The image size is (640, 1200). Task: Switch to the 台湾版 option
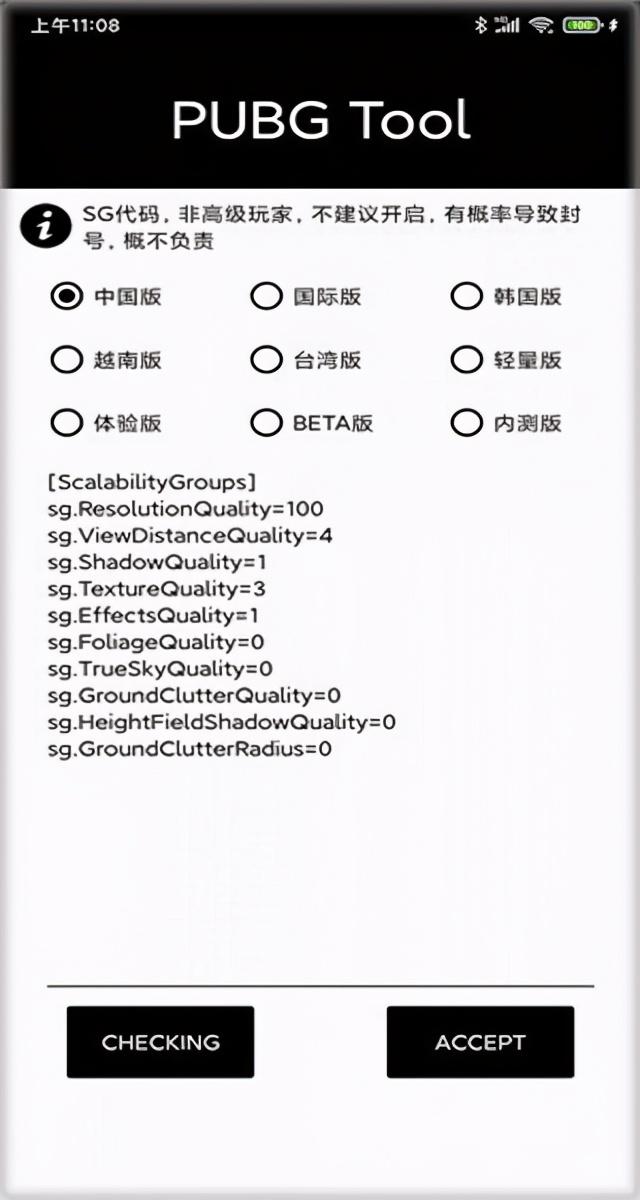[266, 360]
